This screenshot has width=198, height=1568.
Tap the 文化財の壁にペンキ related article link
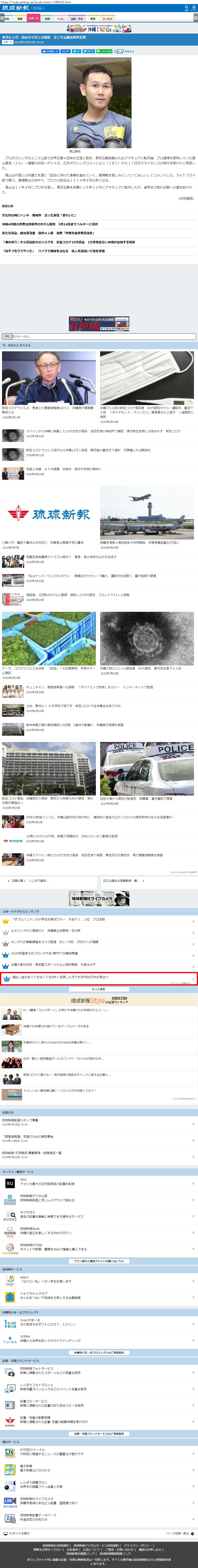coord(39,215)
